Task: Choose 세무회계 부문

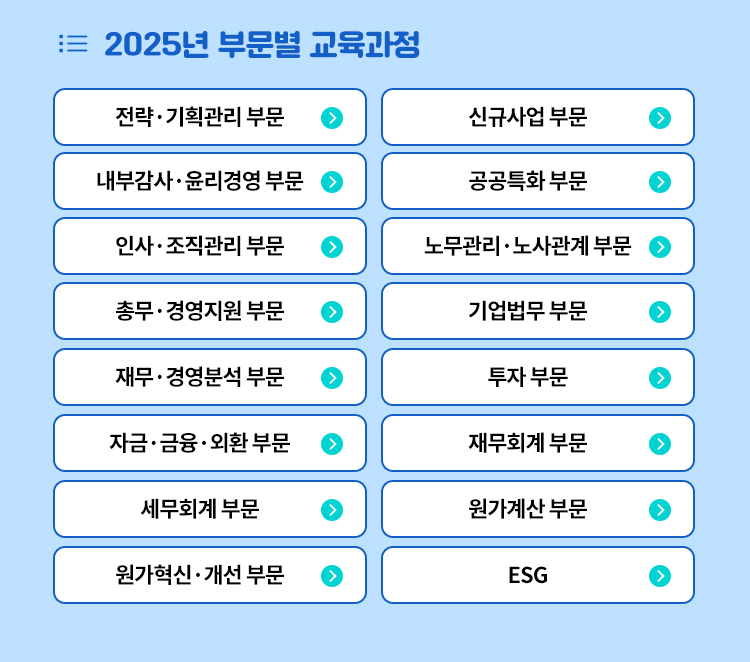Action: point(210,509)
